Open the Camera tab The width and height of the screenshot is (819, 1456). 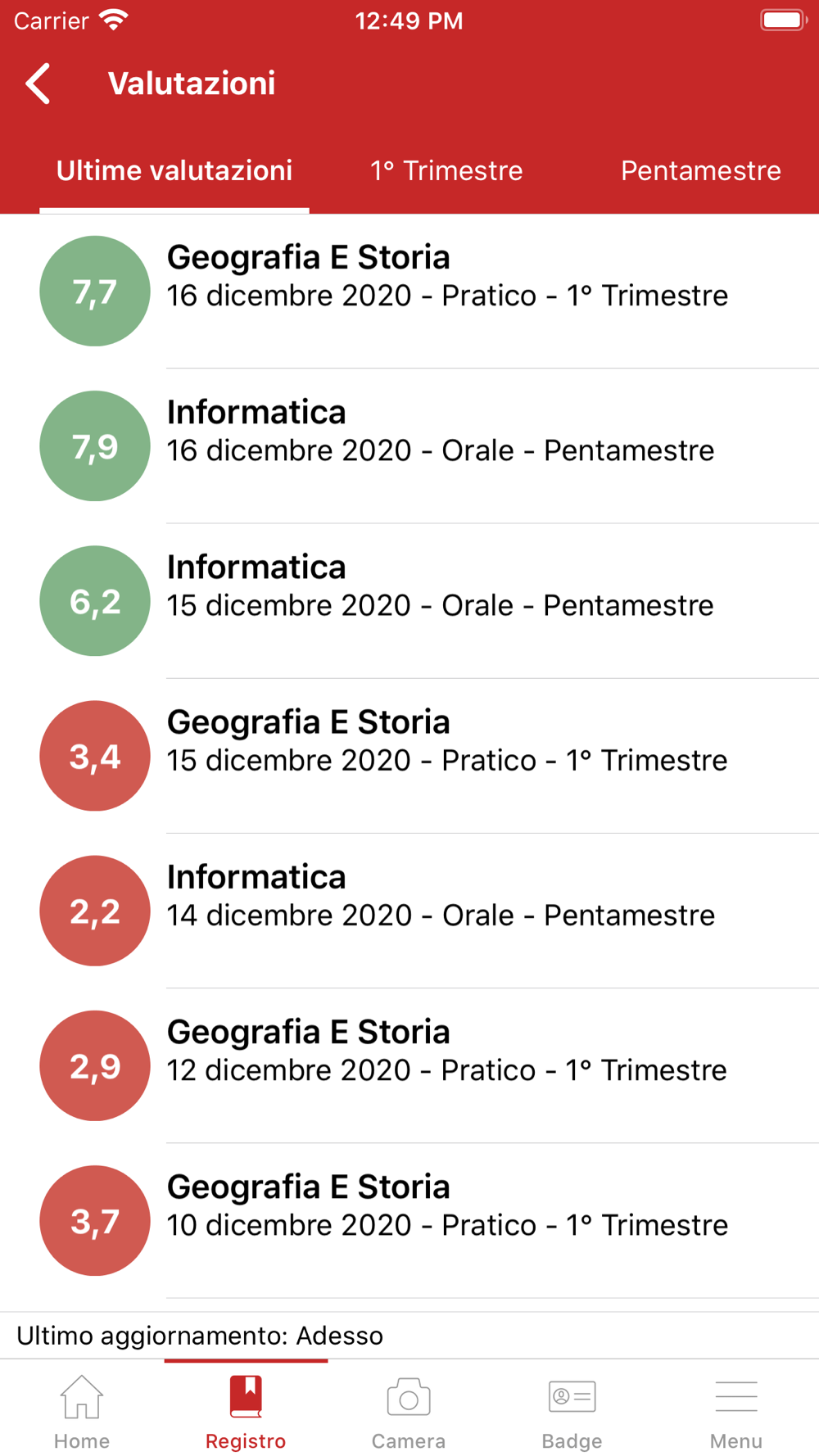[x=409, y=1410]
